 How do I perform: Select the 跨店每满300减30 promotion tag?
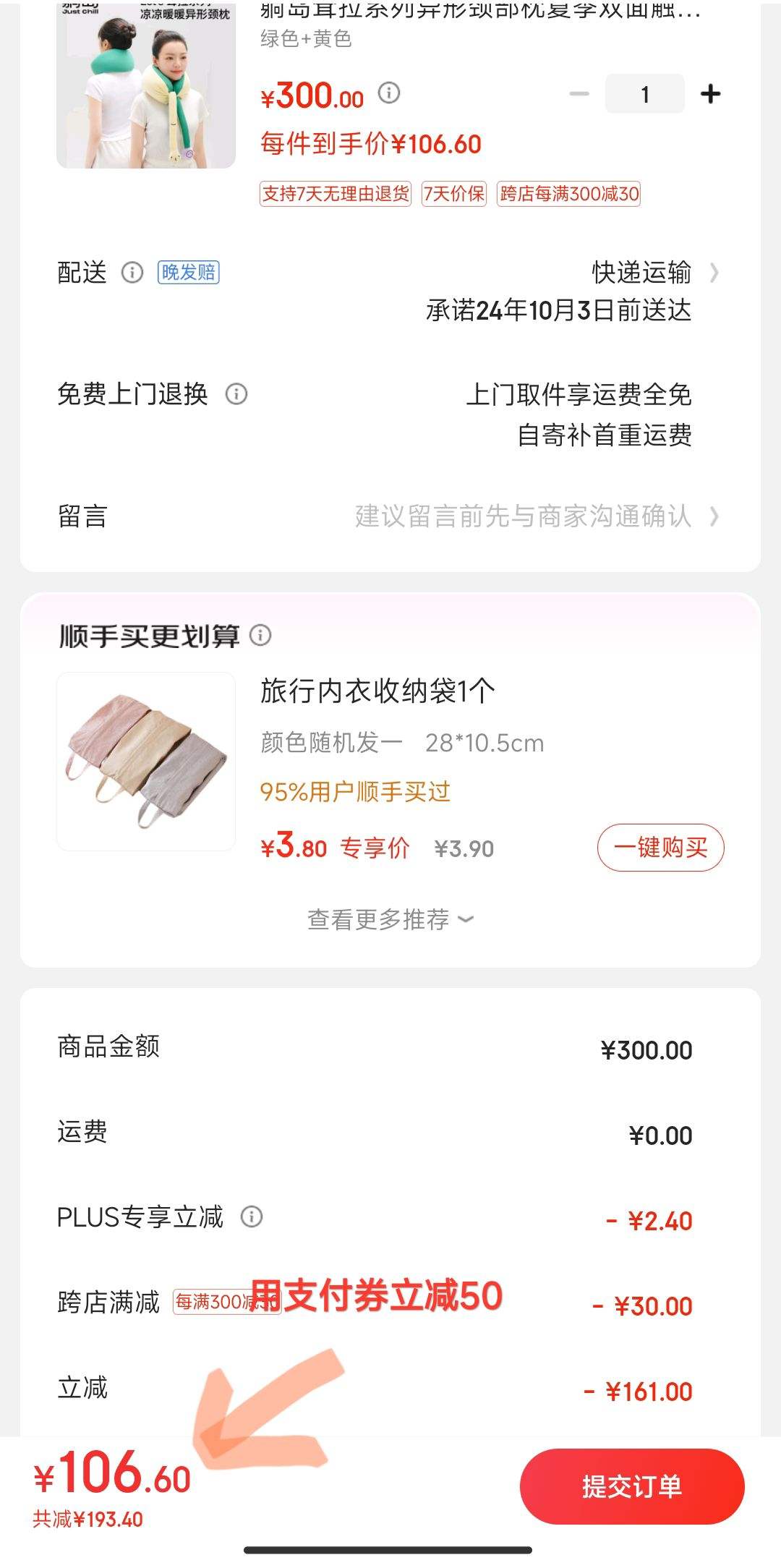click(569, 195)
